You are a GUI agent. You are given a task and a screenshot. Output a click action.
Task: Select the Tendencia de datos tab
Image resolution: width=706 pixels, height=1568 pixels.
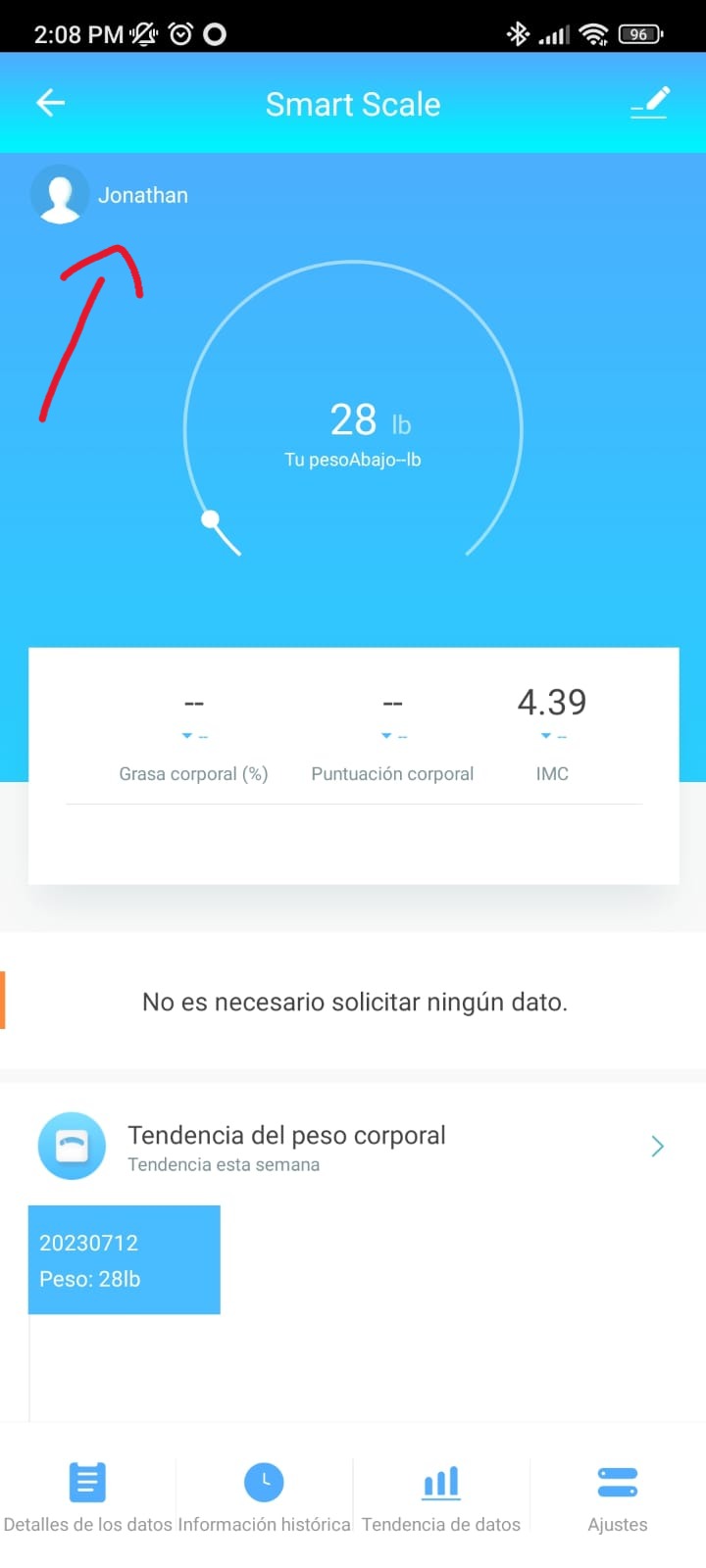click(x=441, y=1496)
